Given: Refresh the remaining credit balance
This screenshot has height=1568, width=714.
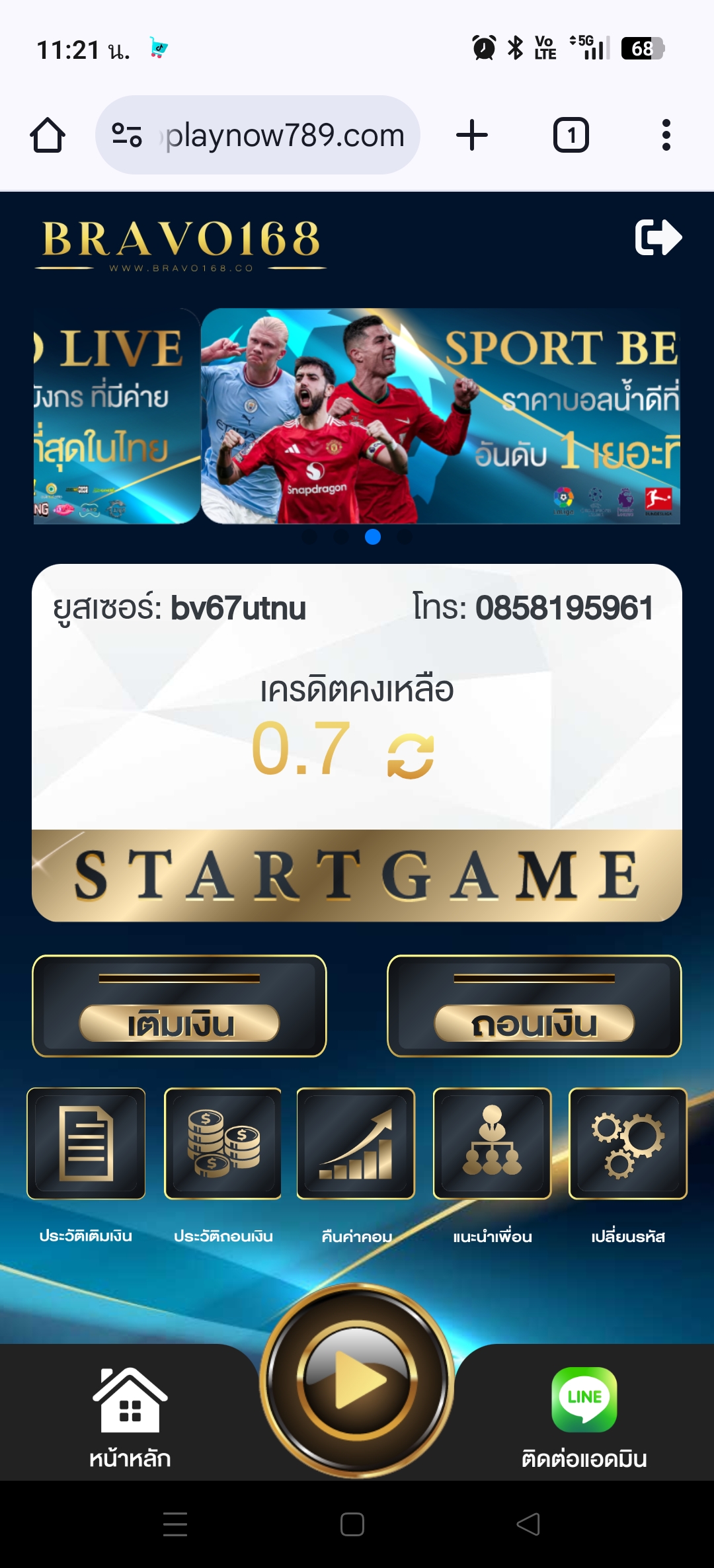Looking at the screenshot, I should coord(411,756).
